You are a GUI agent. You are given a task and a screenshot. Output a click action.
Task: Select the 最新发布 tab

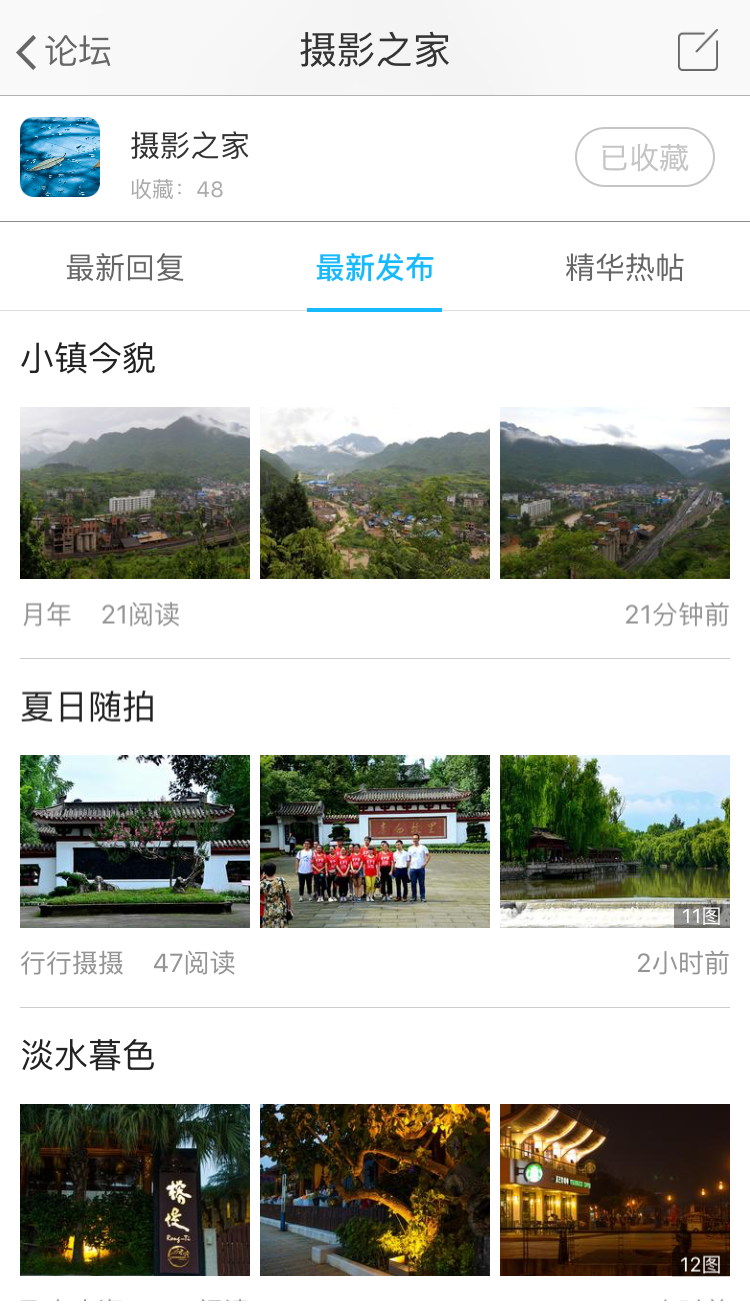(374, 268)
